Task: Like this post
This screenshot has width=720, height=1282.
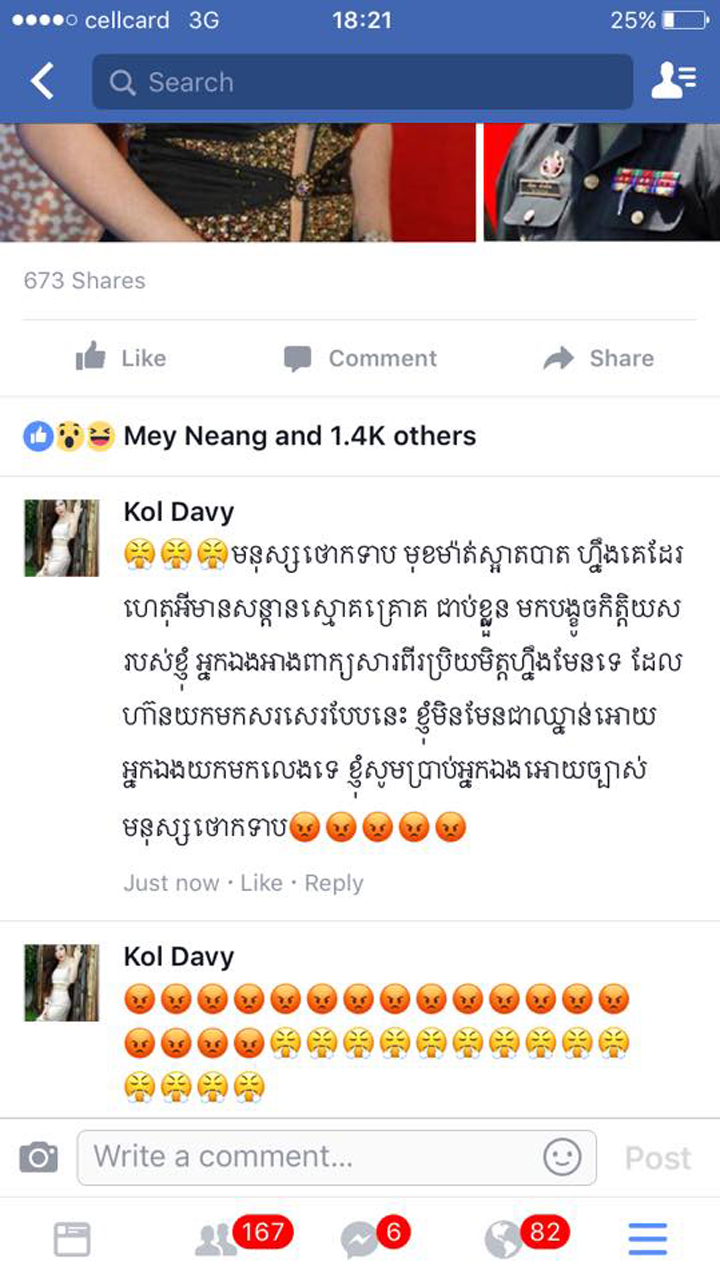Action: (x=121, y=358)
